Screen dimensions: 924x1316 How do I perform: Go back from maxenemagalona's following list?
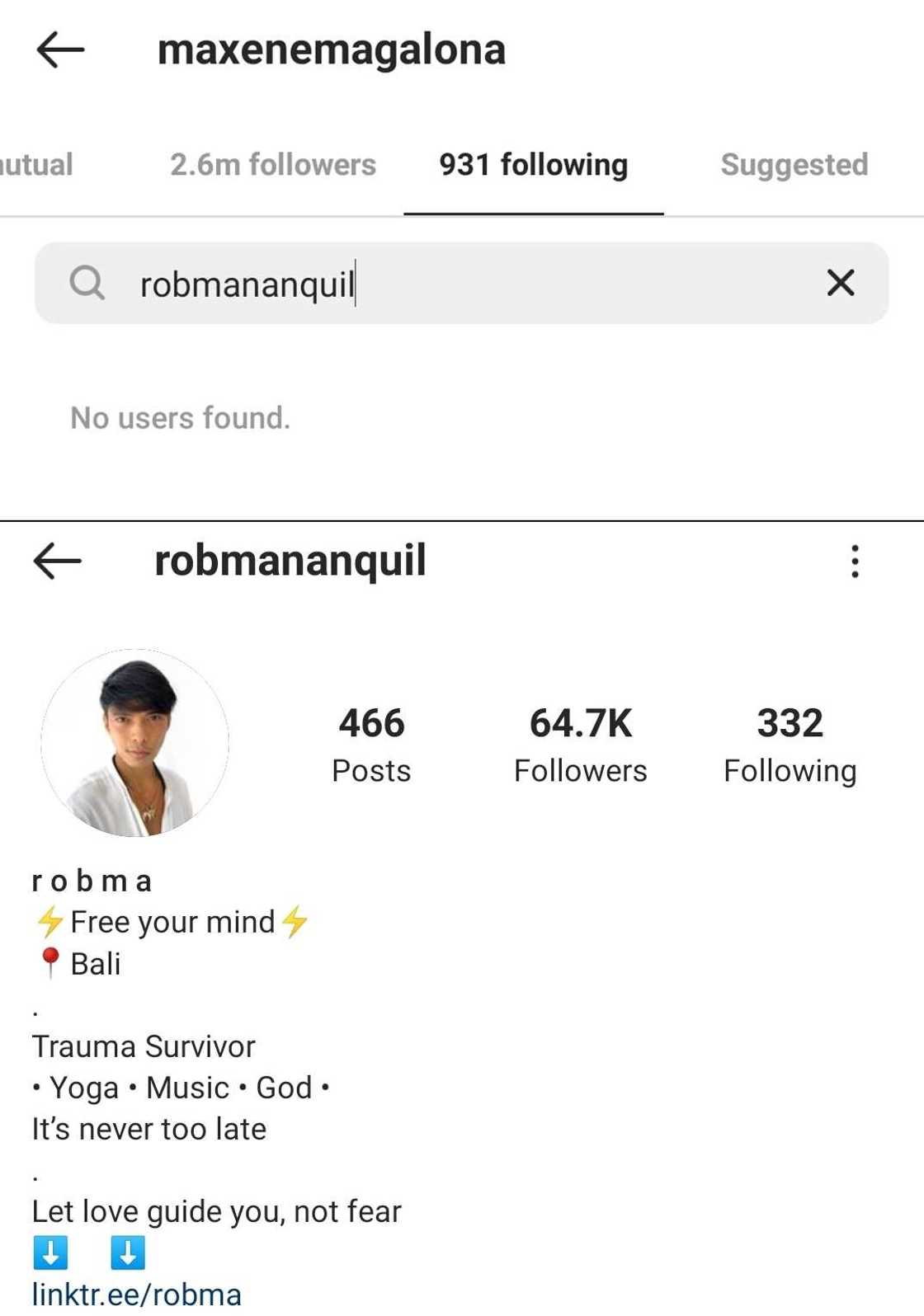(60, 49)
